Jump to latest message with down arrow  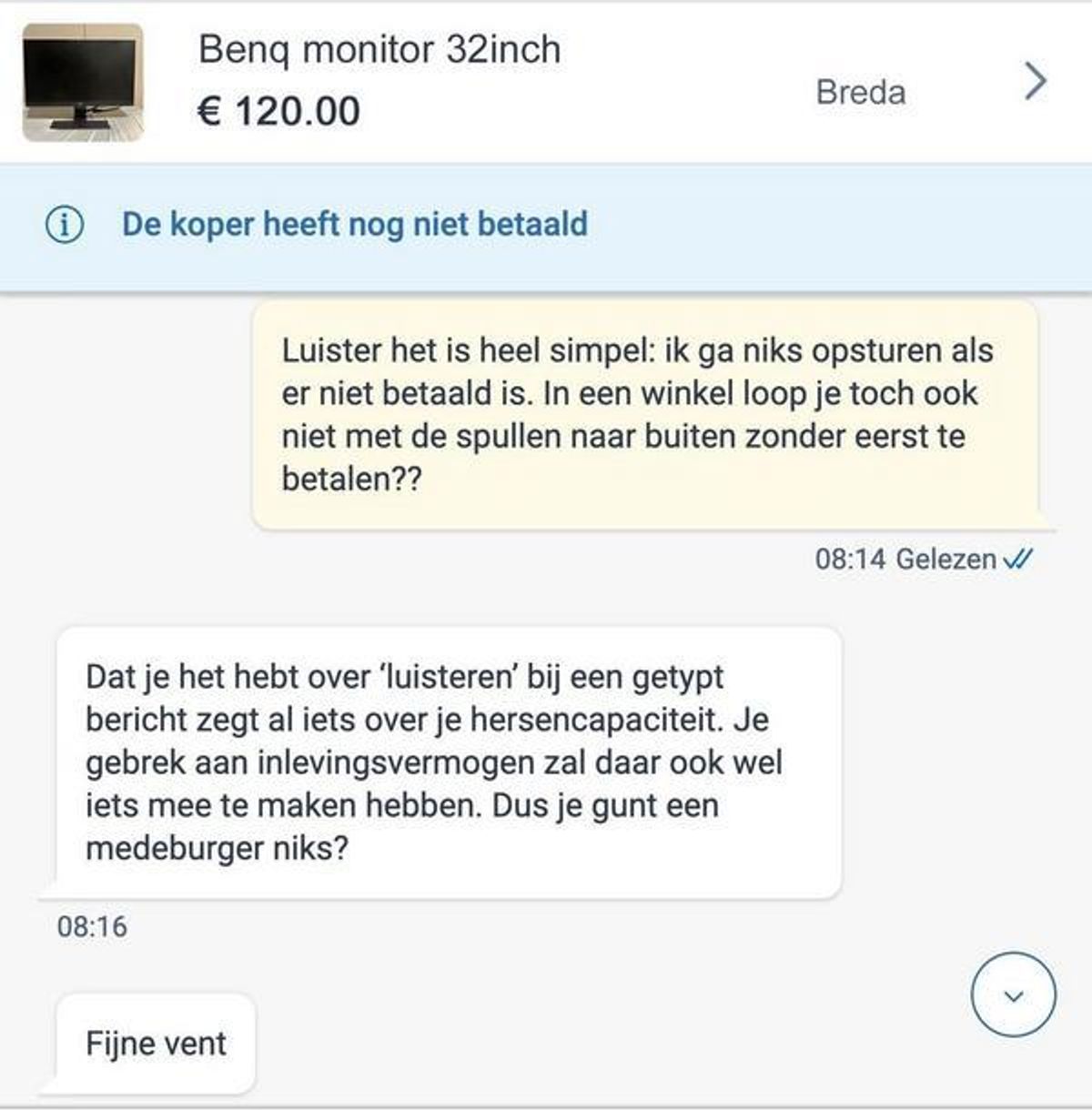point(1013,995)
